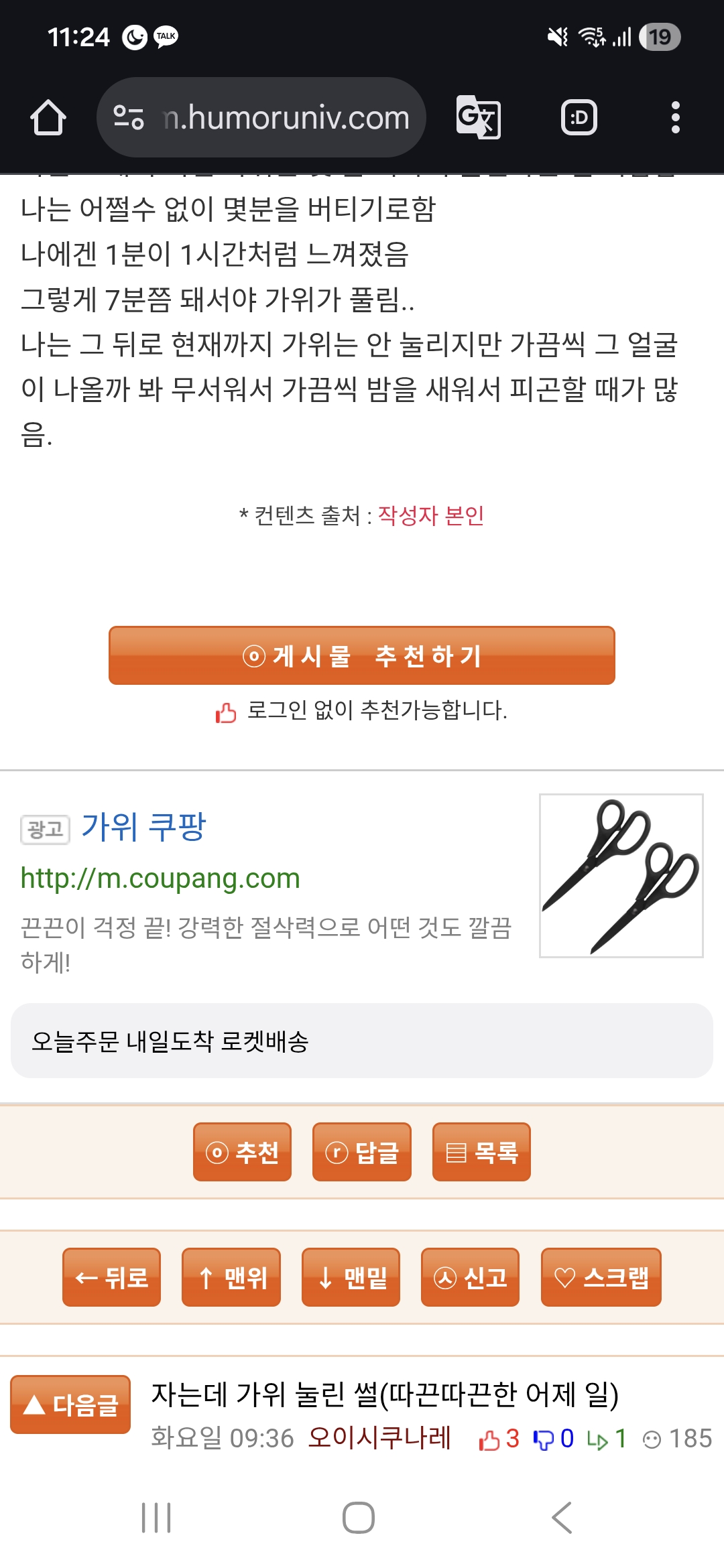Tap the 게시물 추천하기 button
This screenshot has width=724, height=1568.
[x=362, y=655]
